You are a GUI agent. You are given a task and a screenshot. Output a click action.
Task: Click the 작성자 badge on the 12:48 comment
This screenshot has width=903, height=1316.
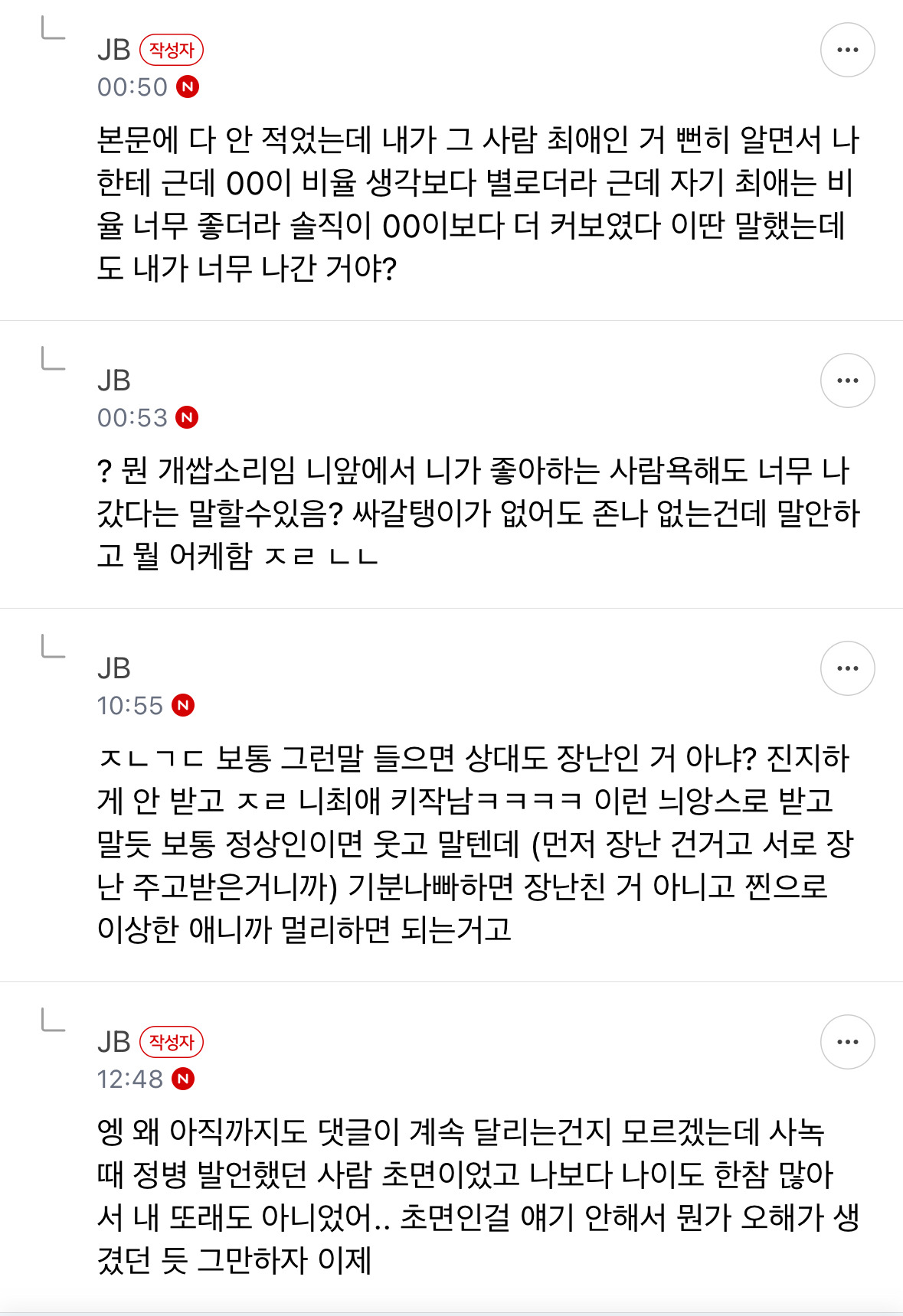click(173, 1041)
